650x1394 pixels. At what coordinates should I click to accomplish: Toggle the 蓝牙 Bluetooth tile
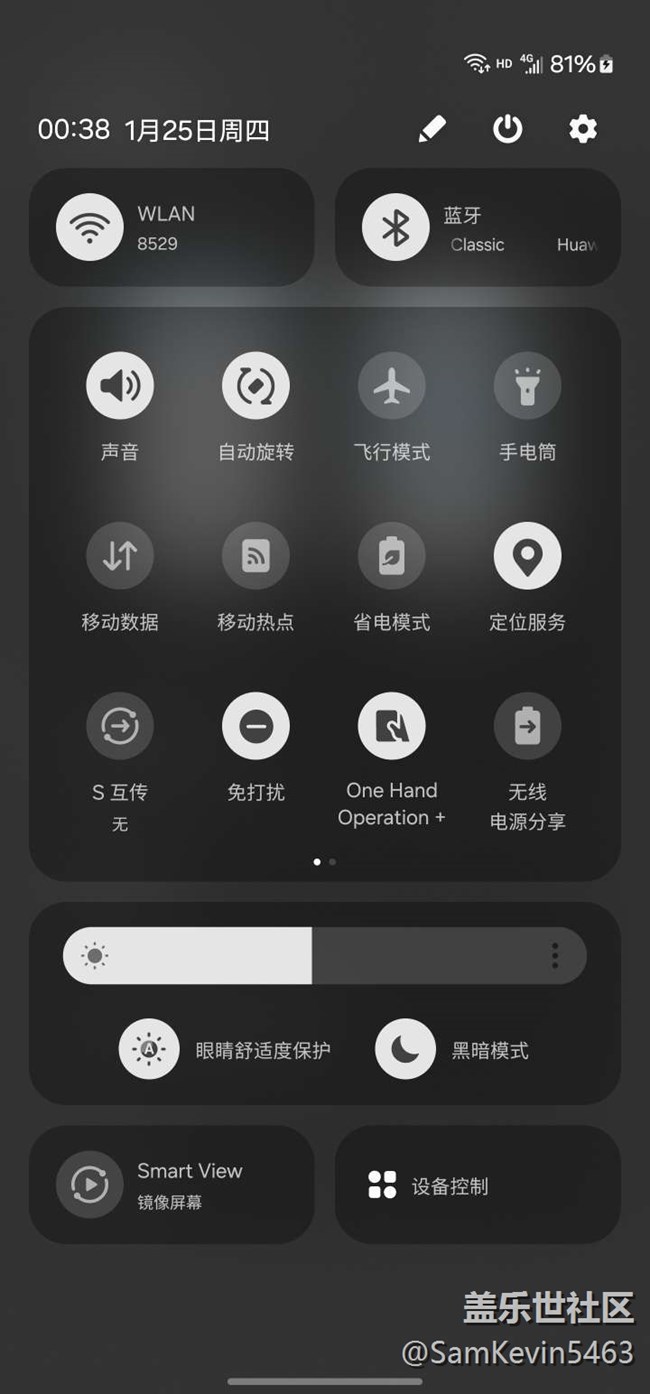(396, 227)
